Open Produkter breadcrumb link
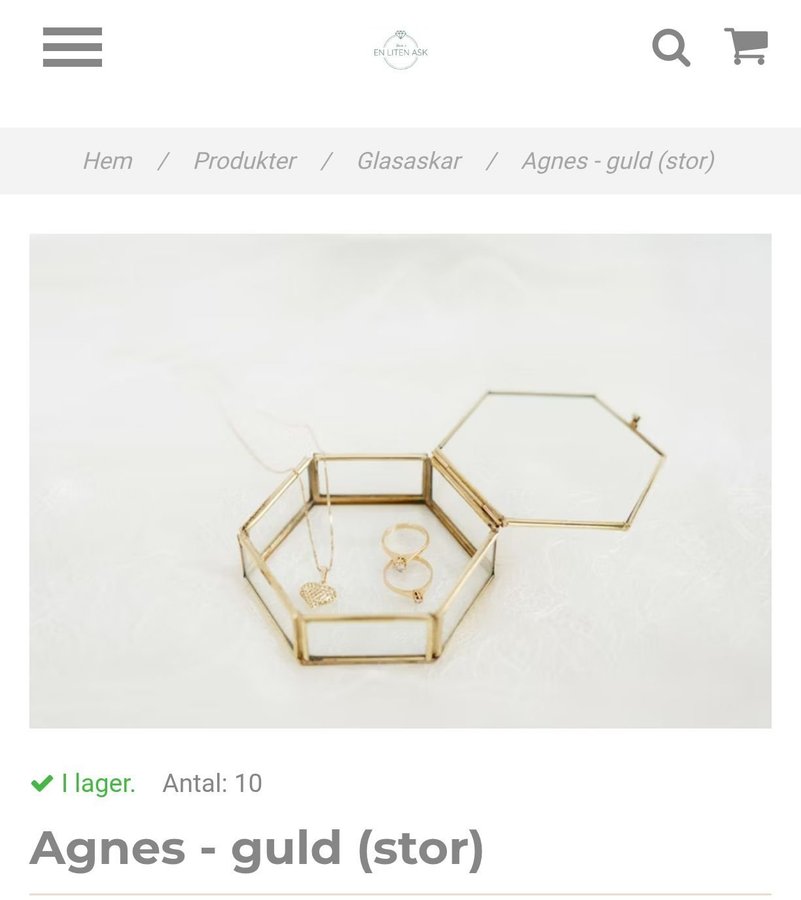The width and height of the screenshot is (801, 900). point(245,161)
